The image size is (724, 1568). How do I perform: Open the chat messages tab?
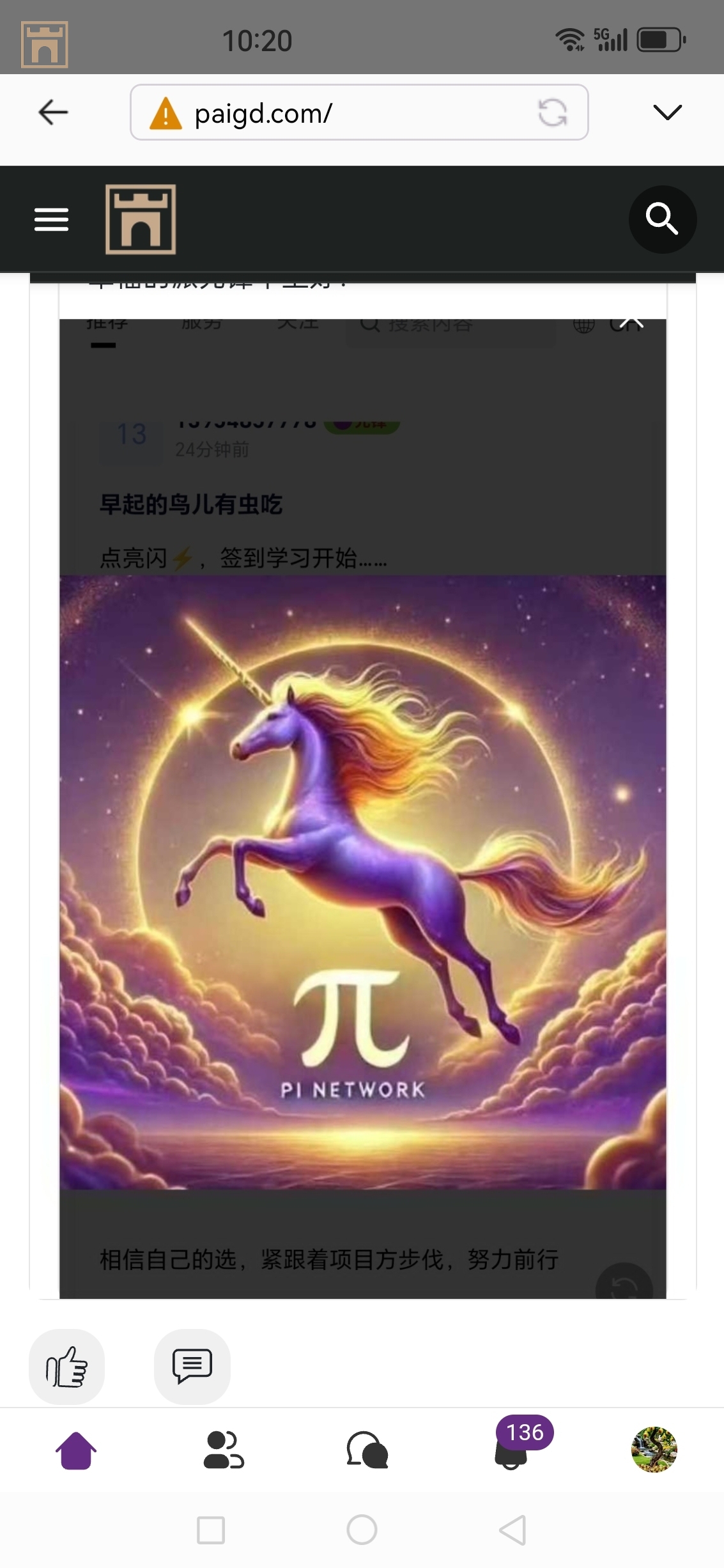coord(367,1450)
